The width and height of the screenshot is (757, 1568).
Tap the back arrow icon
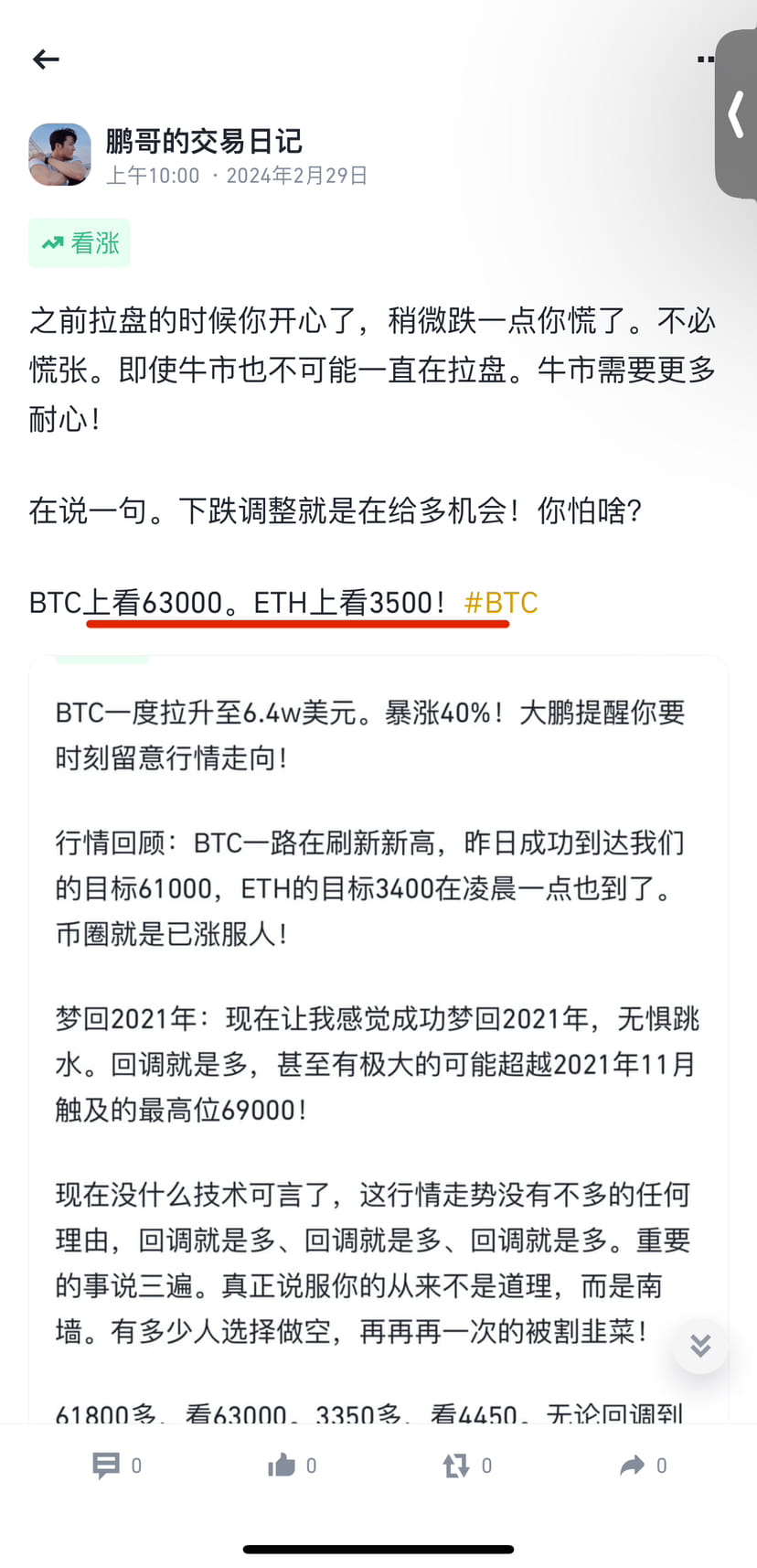pos(45,59)
